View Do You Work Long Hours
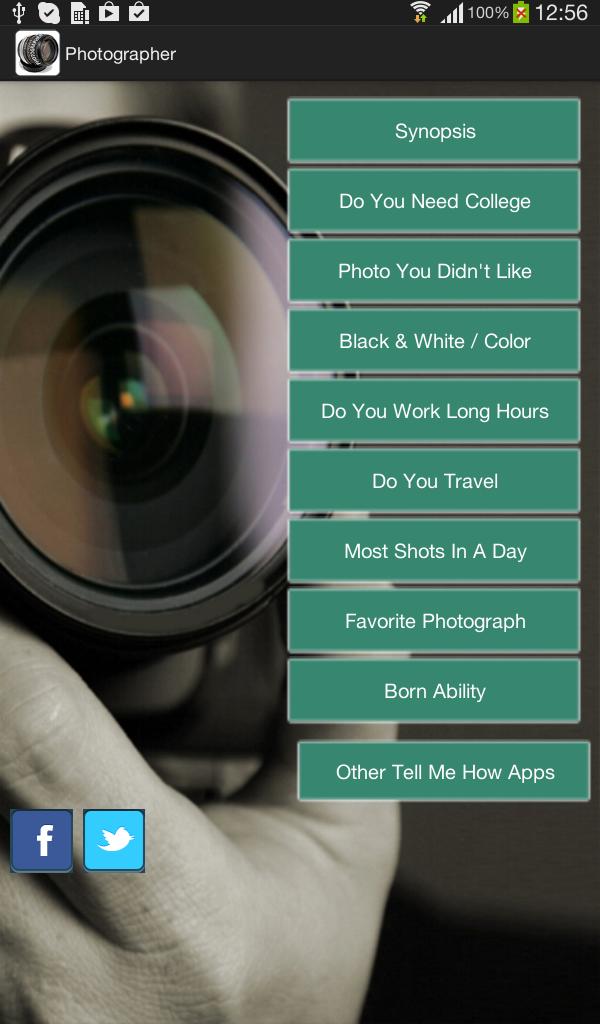Screen dimensions: 600x1024 point(434,411)
